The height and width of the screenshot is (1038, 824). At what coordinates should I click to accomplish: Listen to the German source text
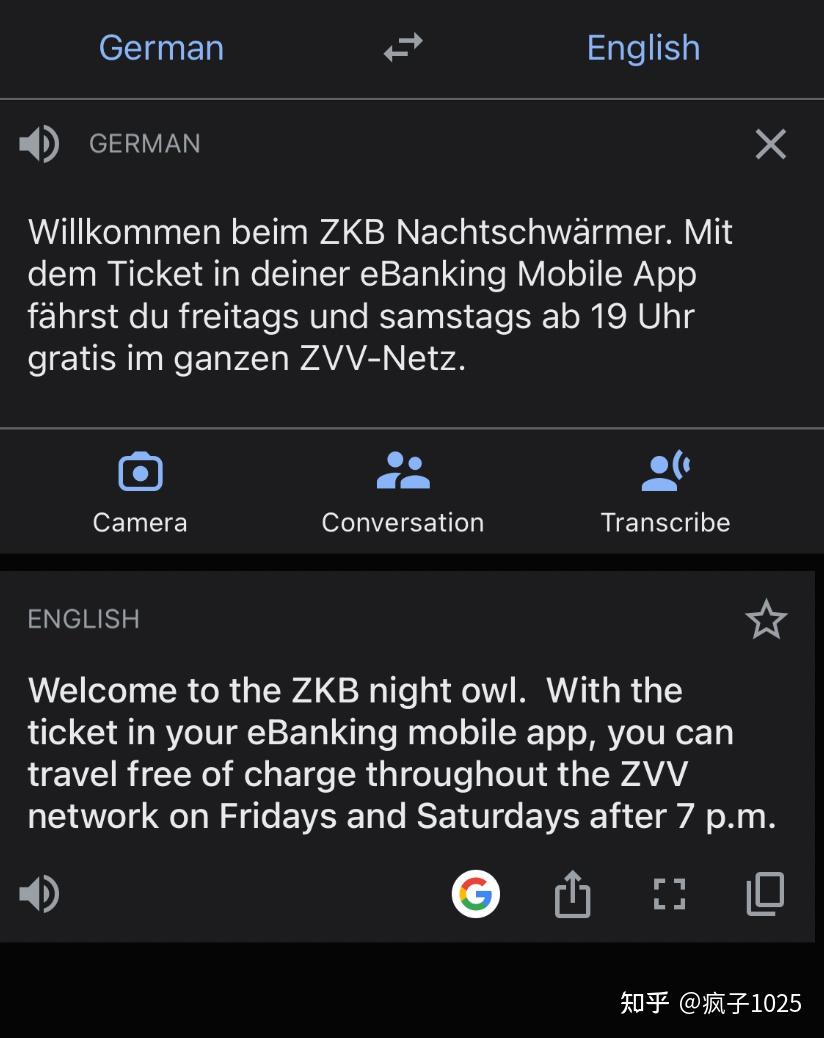click(40, 144)
